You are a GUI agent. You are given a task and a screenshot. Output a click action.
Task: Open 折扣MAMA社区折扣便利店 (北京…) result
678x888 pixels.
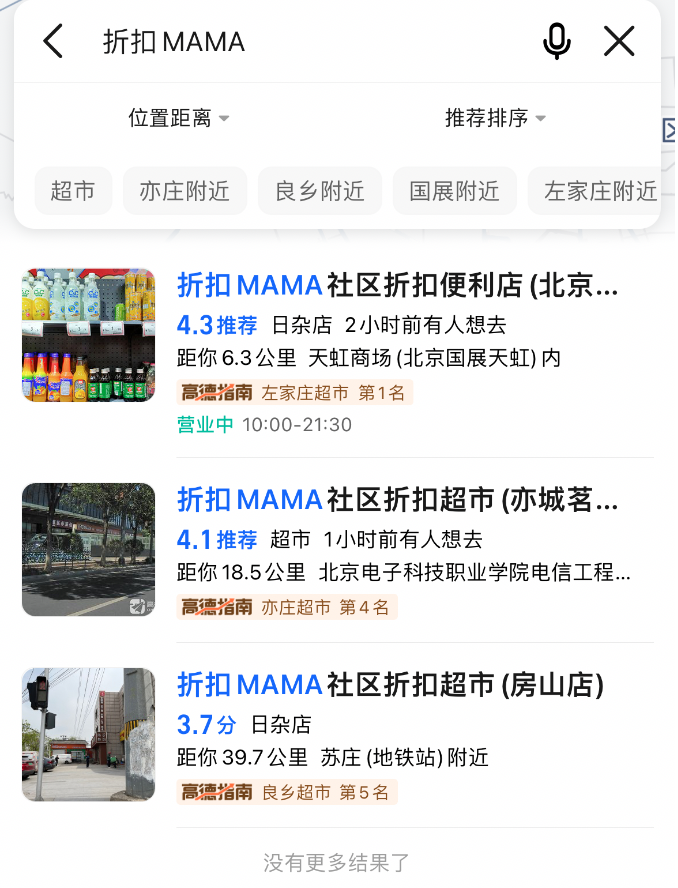398,286
